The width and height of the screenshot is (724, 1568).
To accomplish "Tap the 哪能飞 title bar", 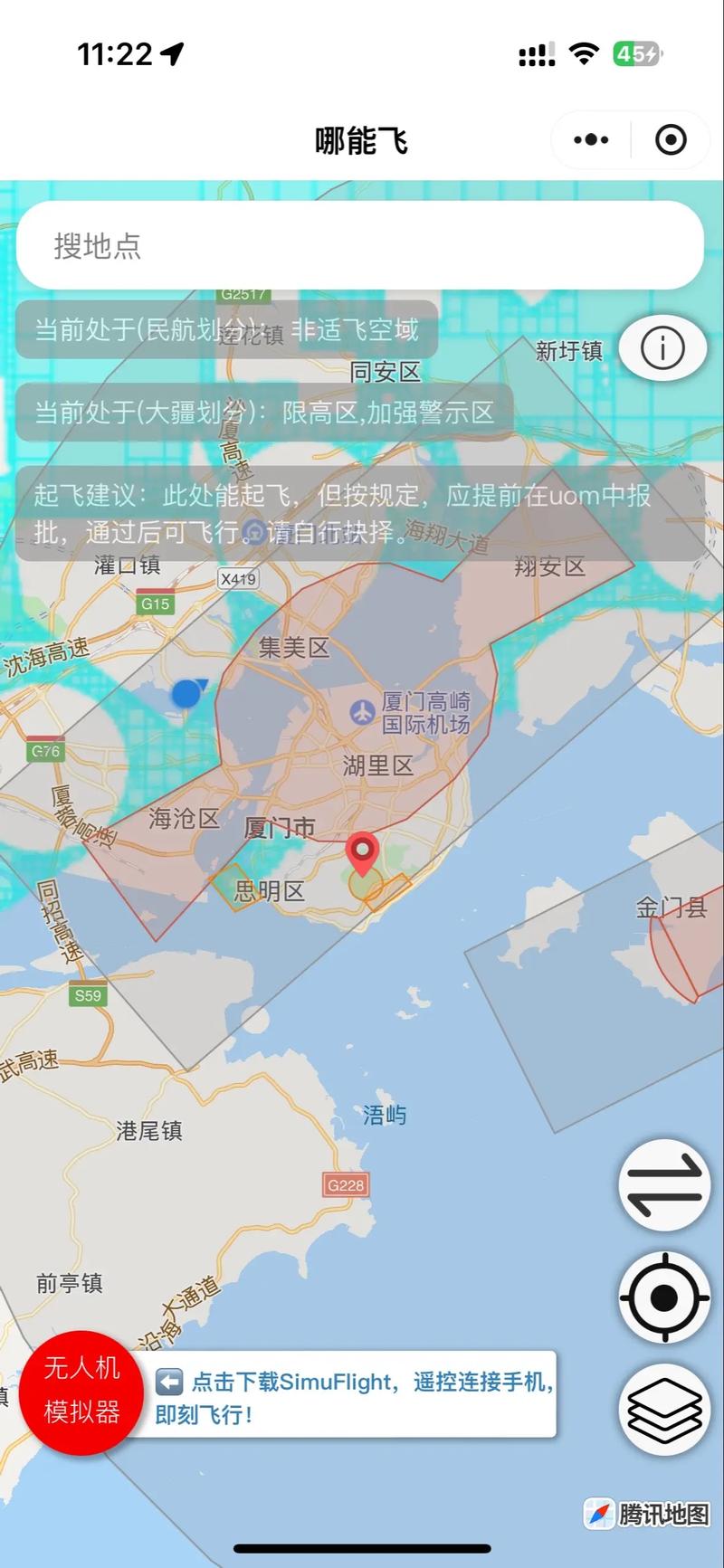I will click(362, 139).
